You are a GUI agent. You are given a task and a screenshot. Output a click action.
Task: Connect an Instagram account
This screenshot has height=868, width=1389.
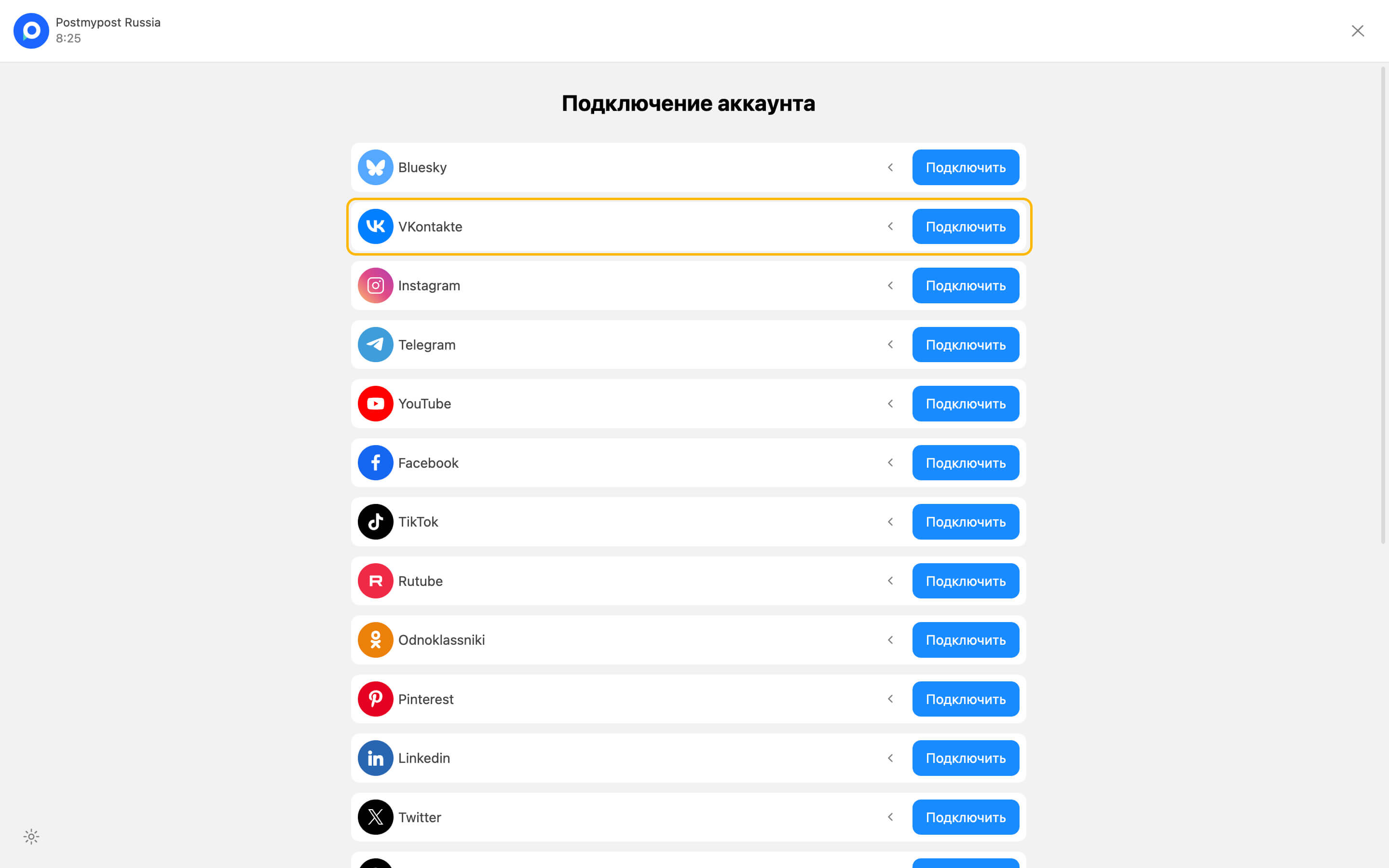[965, 286]
